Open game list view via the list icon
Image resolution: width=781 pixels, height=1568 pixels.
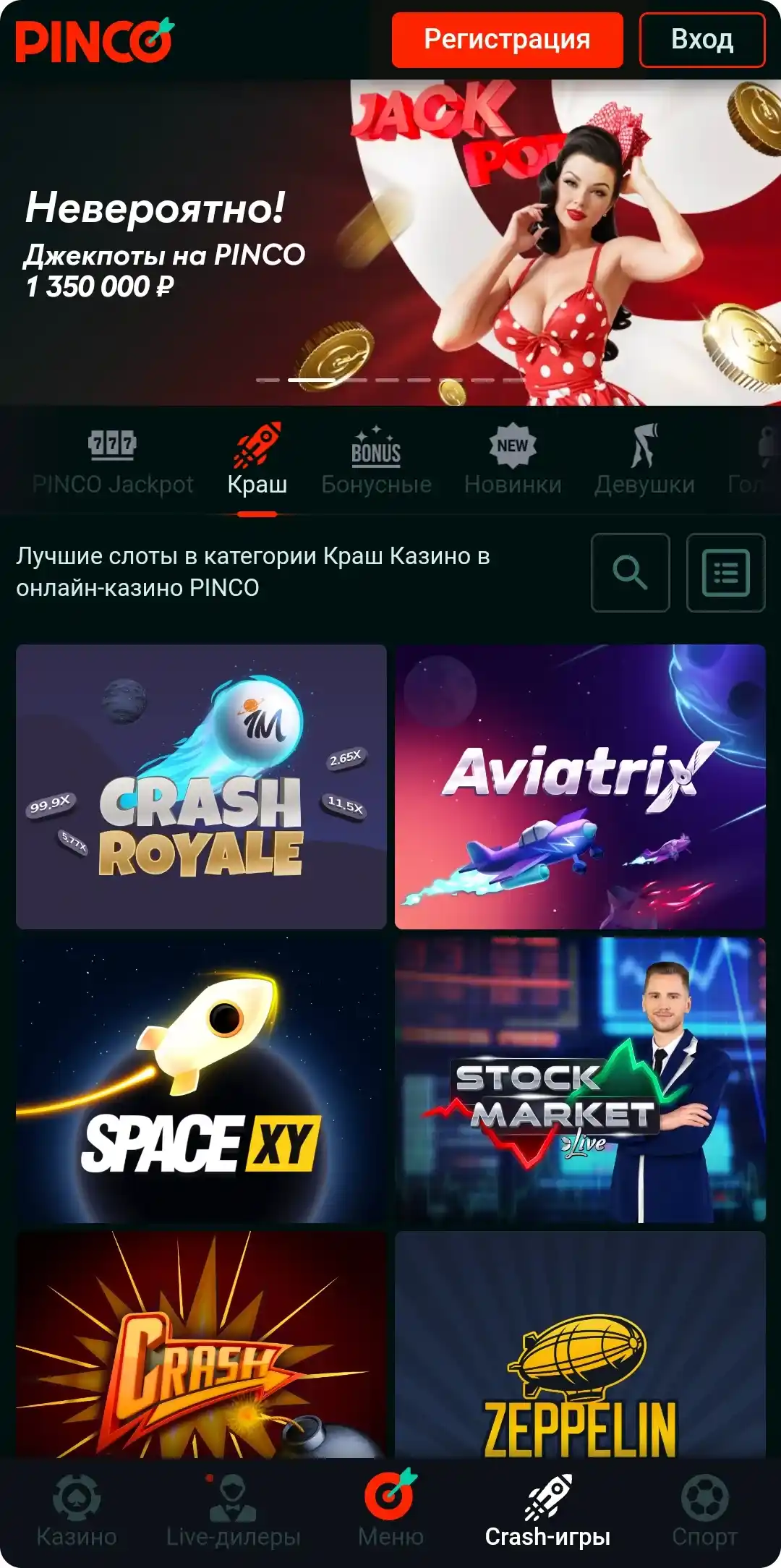(x=725, y=573)
